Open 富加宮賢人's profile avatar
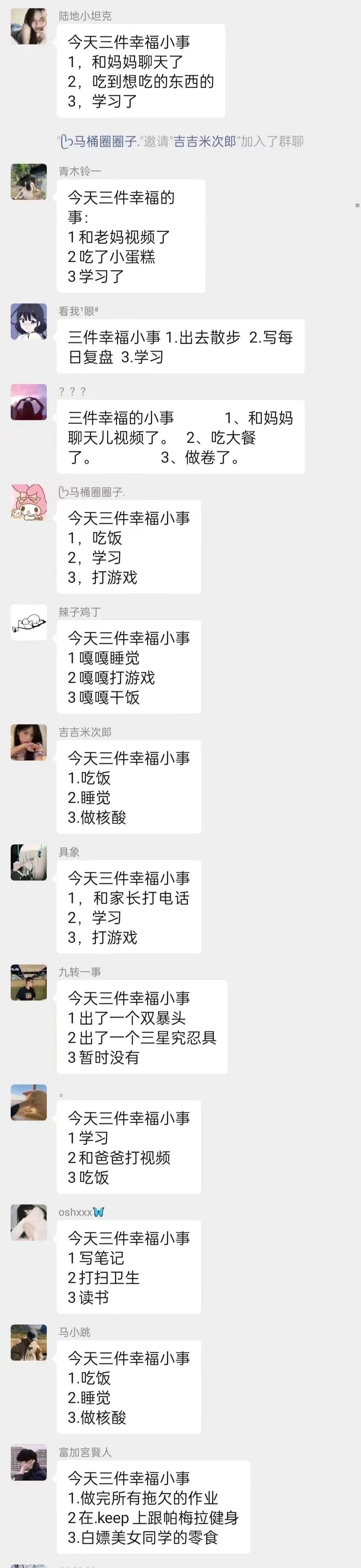361x1568 pixels. [29, 1461]
